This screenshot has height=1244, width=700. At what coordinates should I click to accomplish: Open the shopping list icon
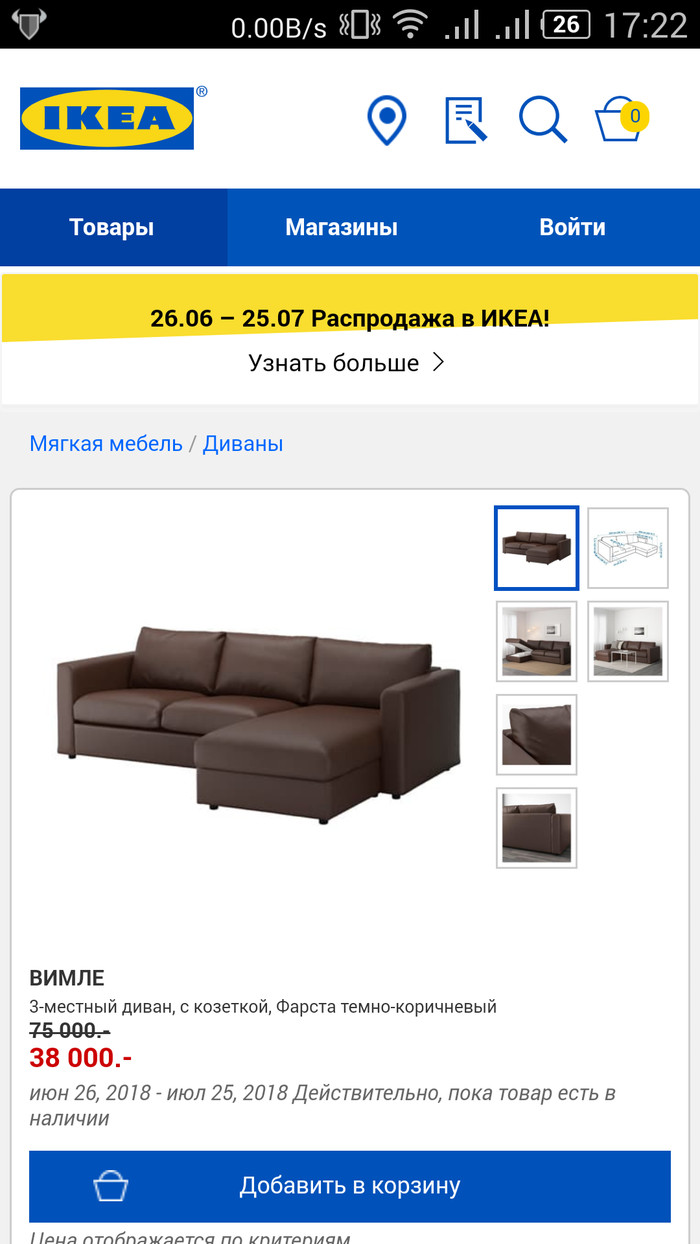coord(465,121)
